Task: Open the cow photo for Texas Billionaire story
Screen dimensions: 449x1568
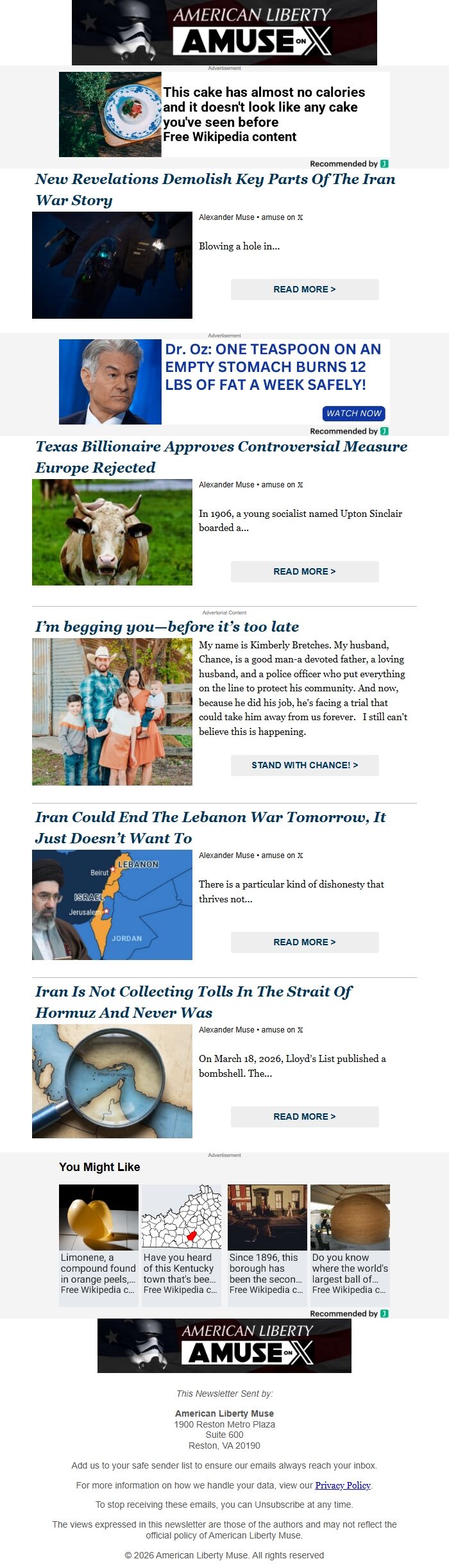Action: (112, 532)
